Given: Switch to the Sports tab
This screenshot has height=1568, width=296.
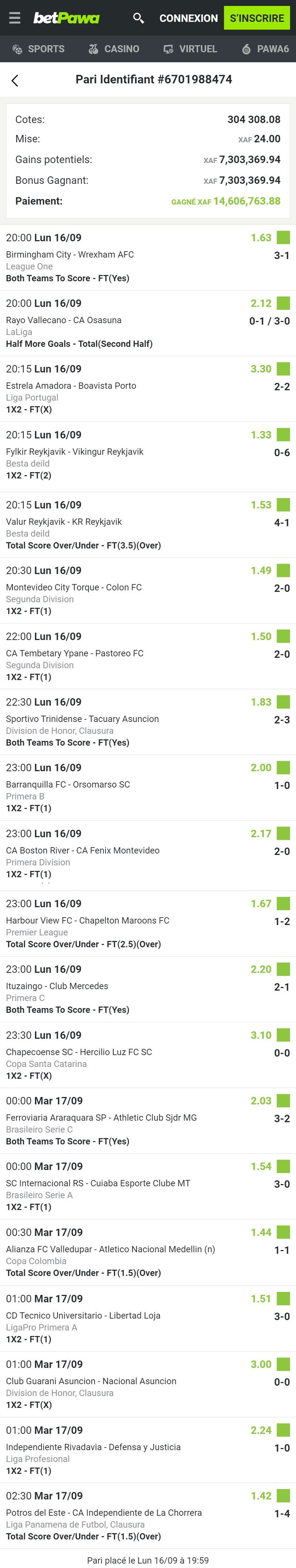Looking at the screenshot, I should point(38,49).
